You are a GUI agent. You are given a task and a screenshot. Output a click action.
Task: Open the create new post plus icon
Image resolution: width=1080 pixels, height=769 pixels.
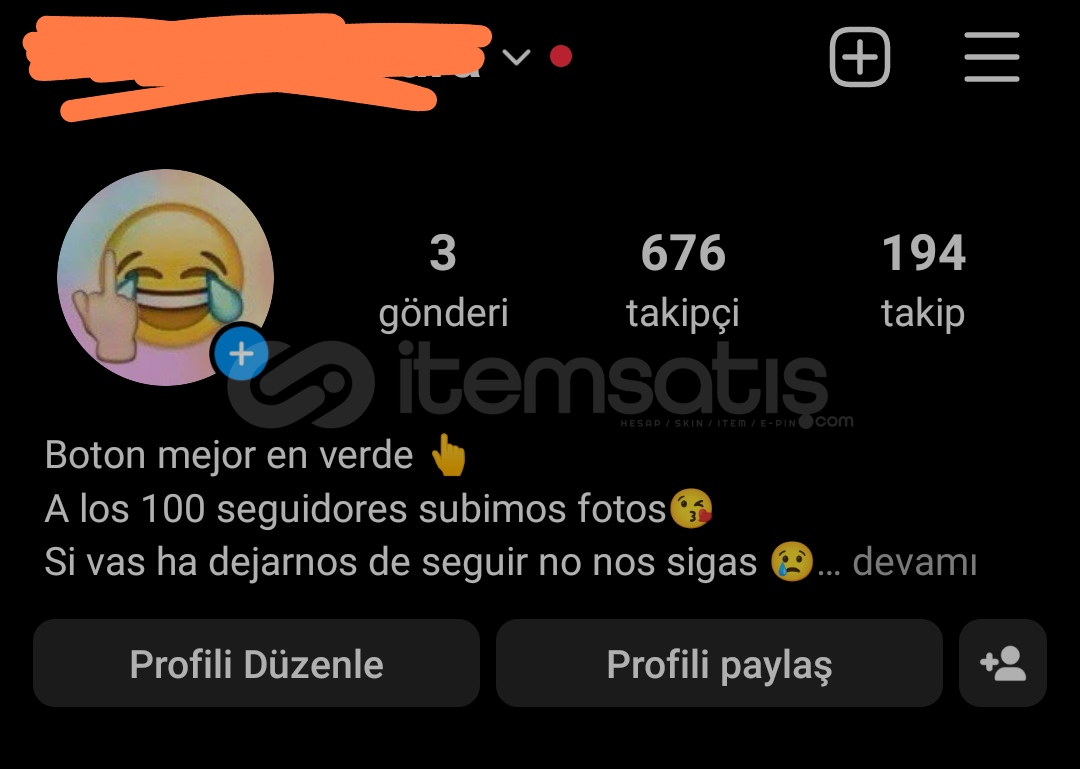[x=859, y=57]
